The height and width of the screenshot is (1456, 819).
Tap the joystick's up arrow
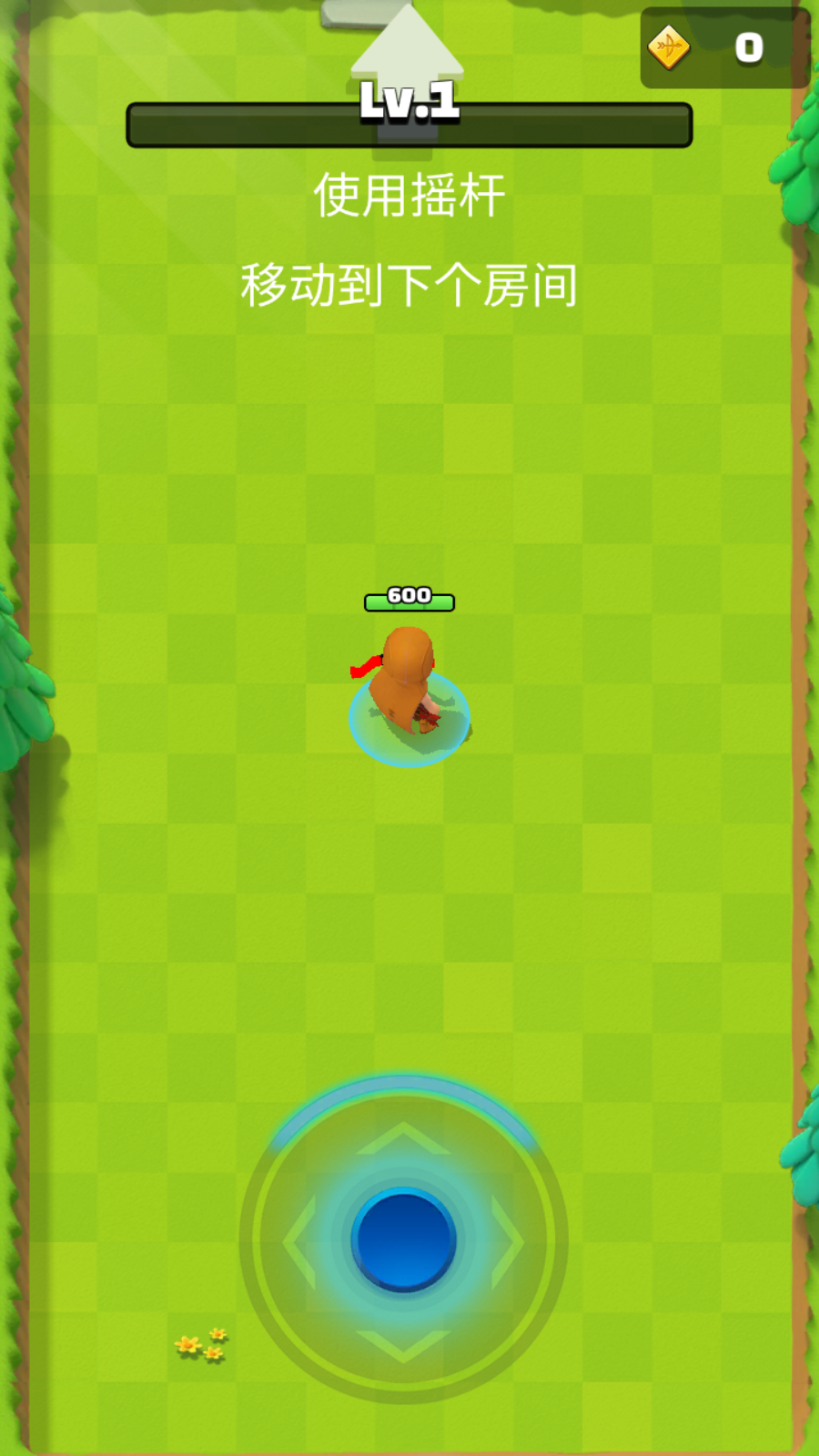tap(403, 1139)
